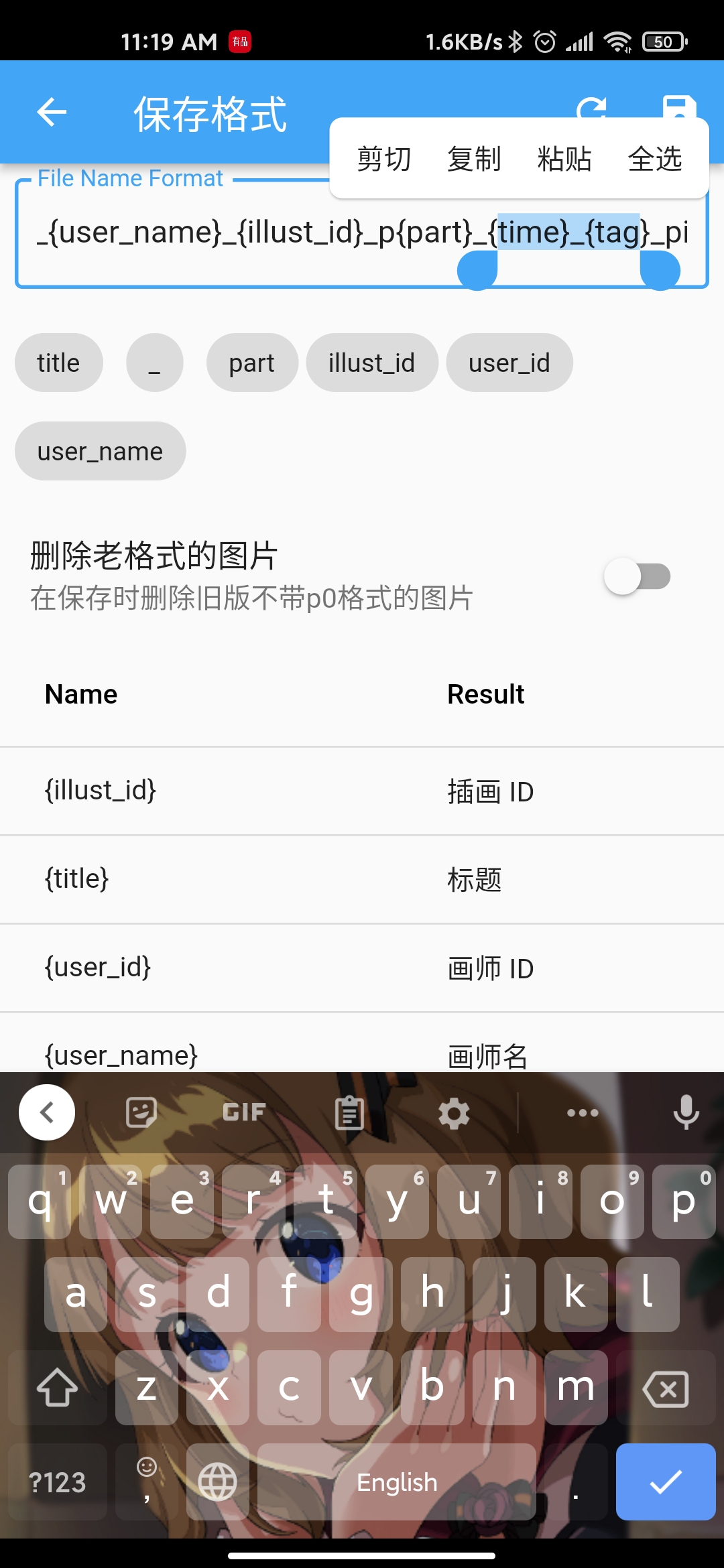The height and width of the screenshot is (1568, 724).
Task: Add the part chip to the format
Action: click(x=251, y=363)
